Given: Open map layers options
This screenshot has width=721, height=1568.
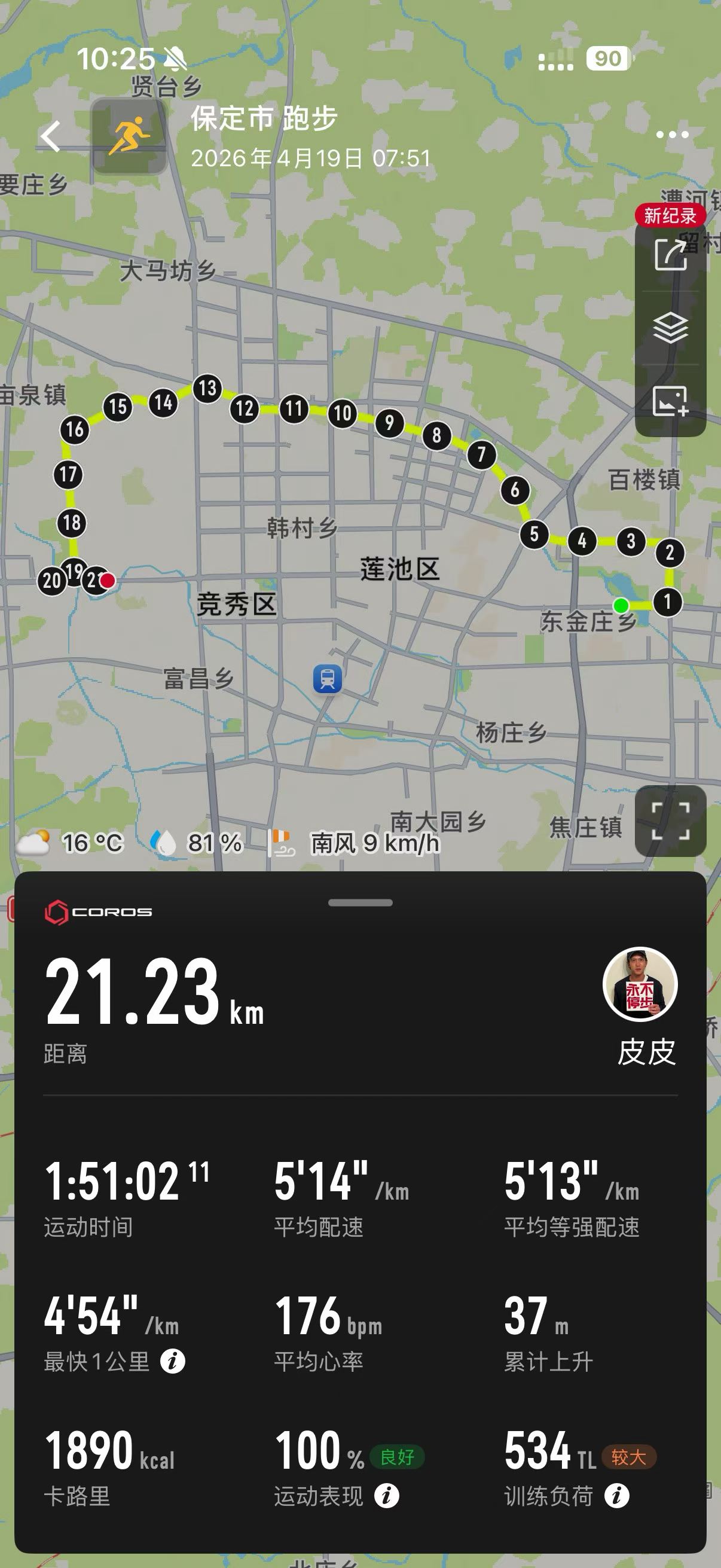Looking at the screenshot, I should [x=670, y=328].
